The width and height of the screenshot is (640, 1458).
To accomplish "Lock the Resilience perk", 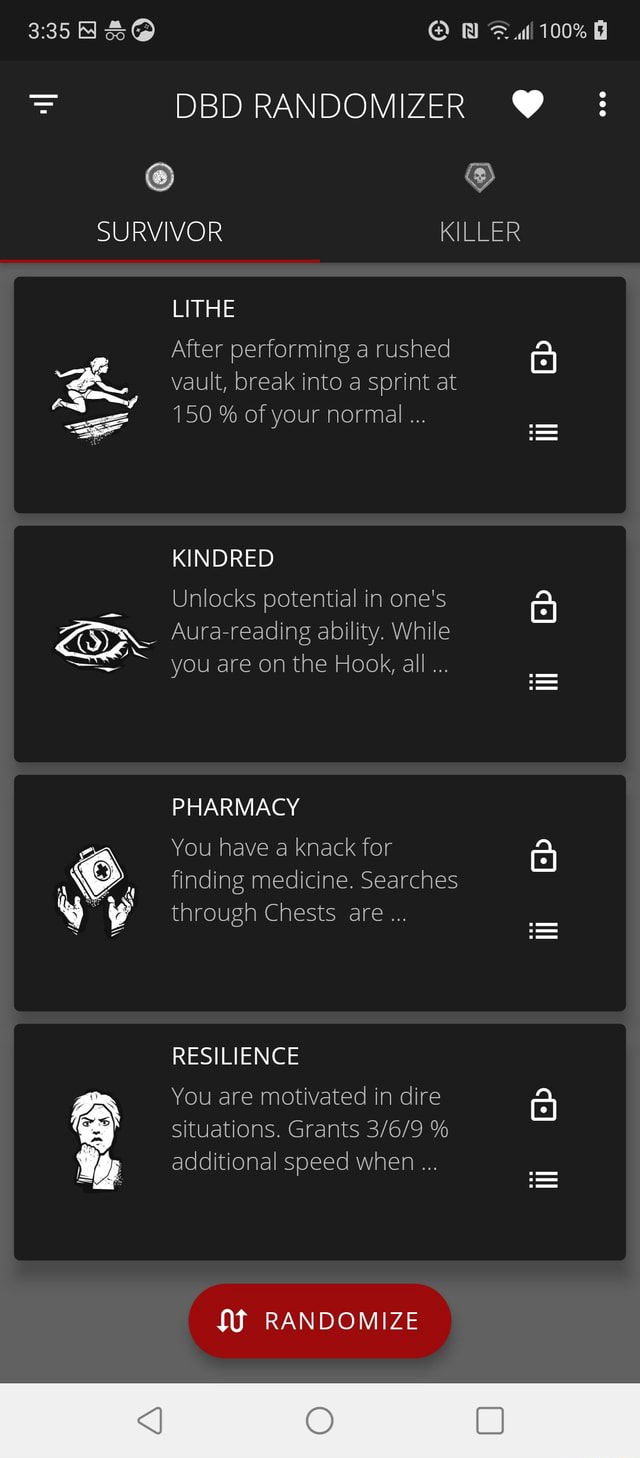I will (x=543, y=1104).
